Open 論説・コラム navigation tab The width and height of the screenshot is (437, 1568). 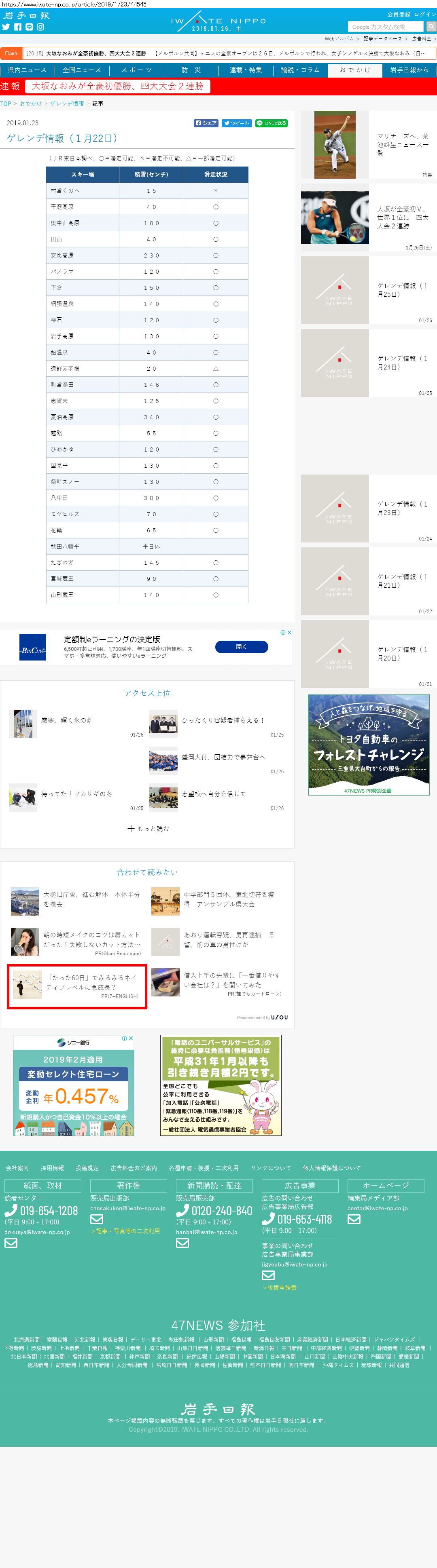coord(300,70)
